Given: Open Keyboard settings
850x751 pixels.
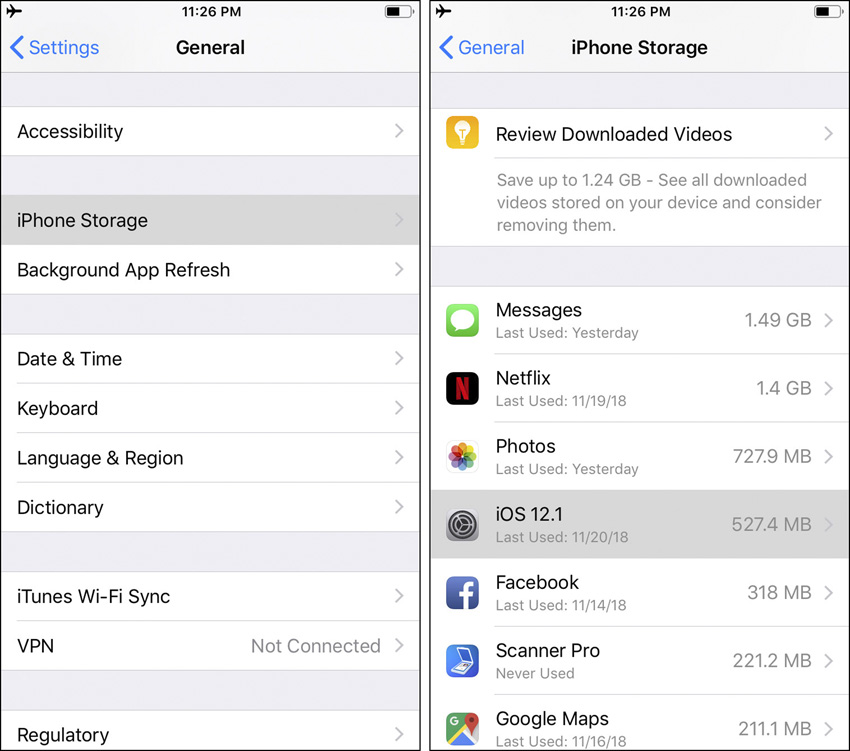Looking at the screenshot, I should (x=210, y=408).
